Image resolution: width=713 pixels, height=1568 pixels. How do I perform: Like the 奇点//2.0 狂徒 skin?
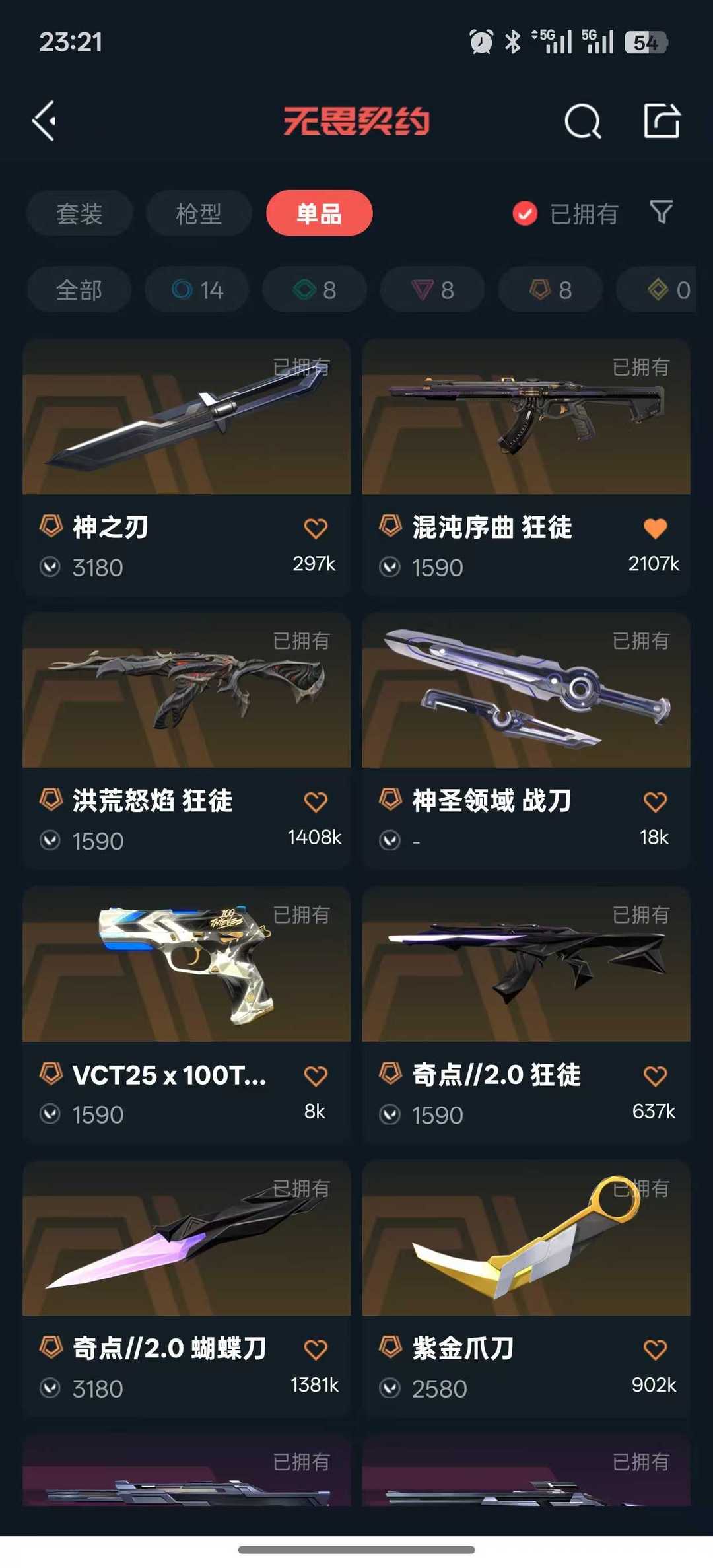pyautogui.click(x=655, y=1075)
